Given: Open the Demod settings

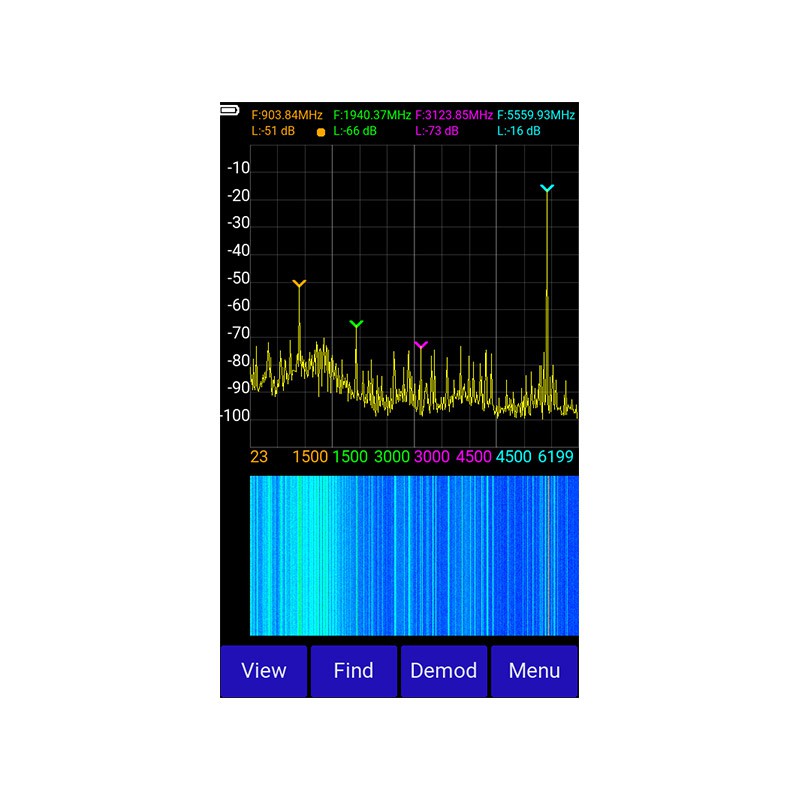Looking at the screenshot, I should pos(444,671).
